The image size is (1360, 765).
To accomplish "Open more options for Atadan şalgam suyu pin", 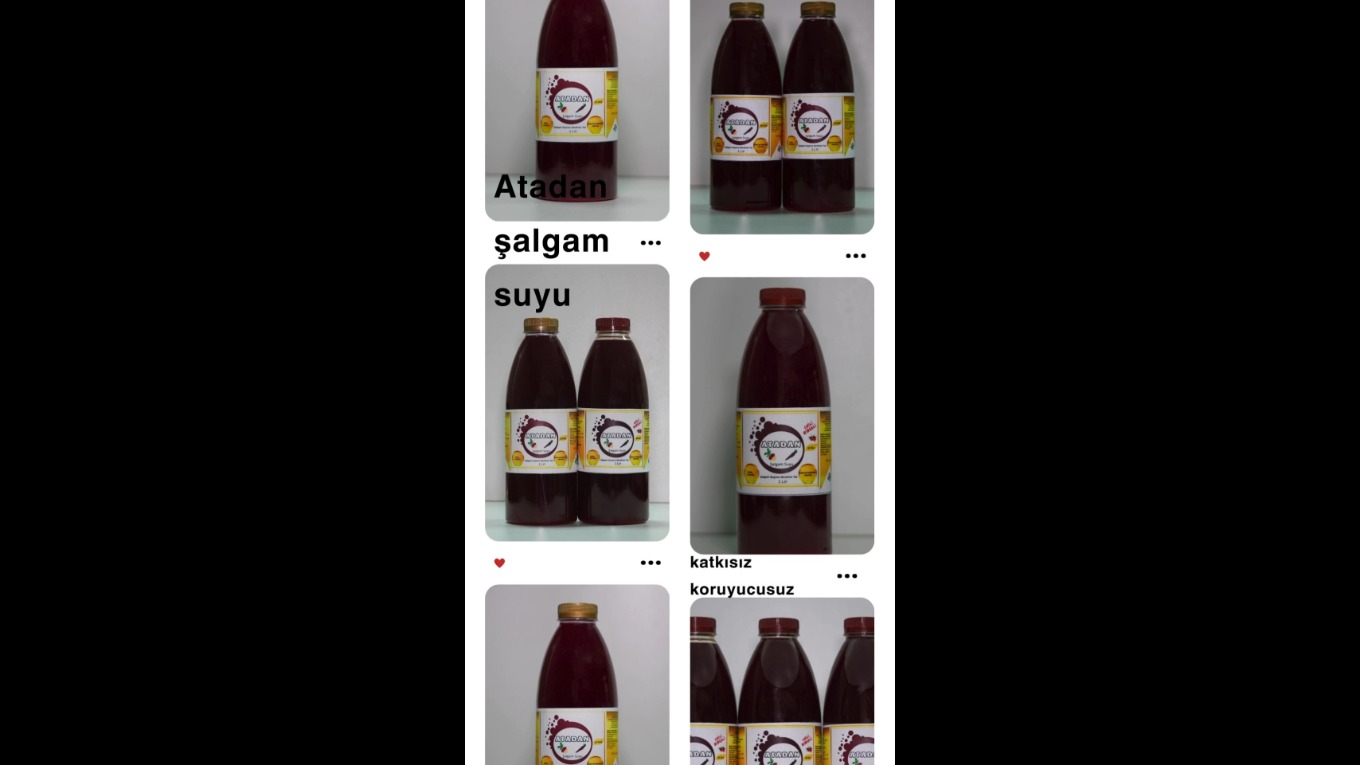I will [651, 243].
